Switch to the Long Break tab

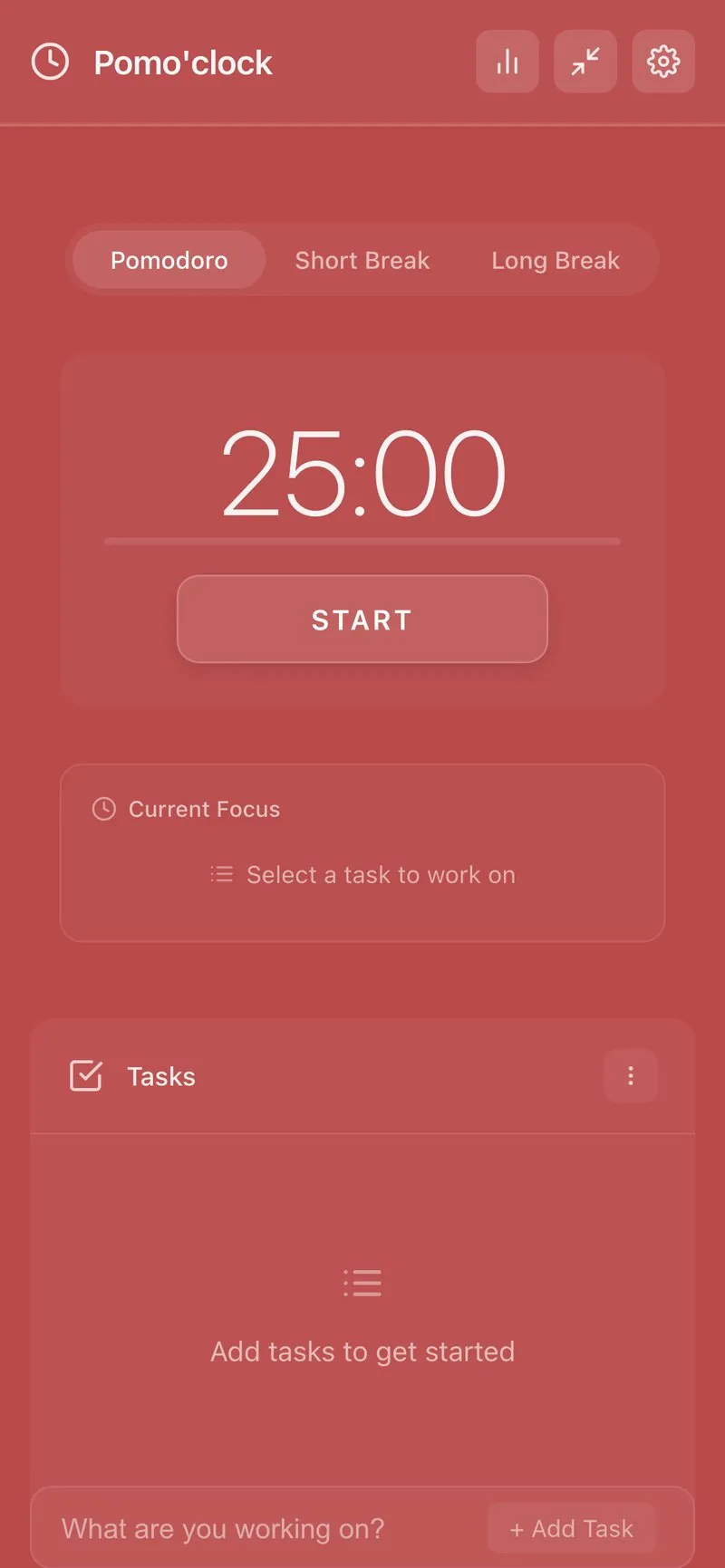pyautogui.click(x=556, y=260)
